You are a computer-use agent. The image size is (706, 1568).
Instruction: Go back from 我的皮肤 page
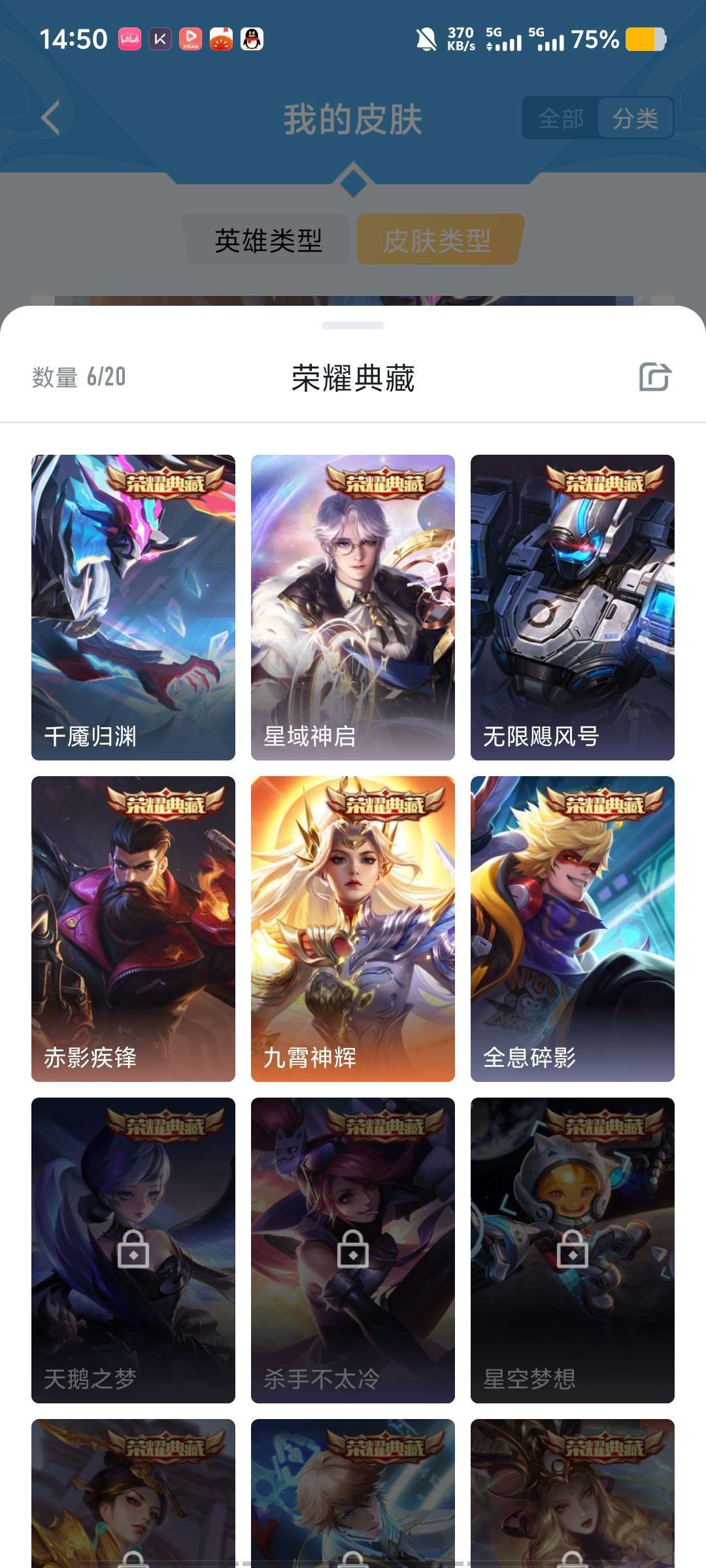[50, 118]
